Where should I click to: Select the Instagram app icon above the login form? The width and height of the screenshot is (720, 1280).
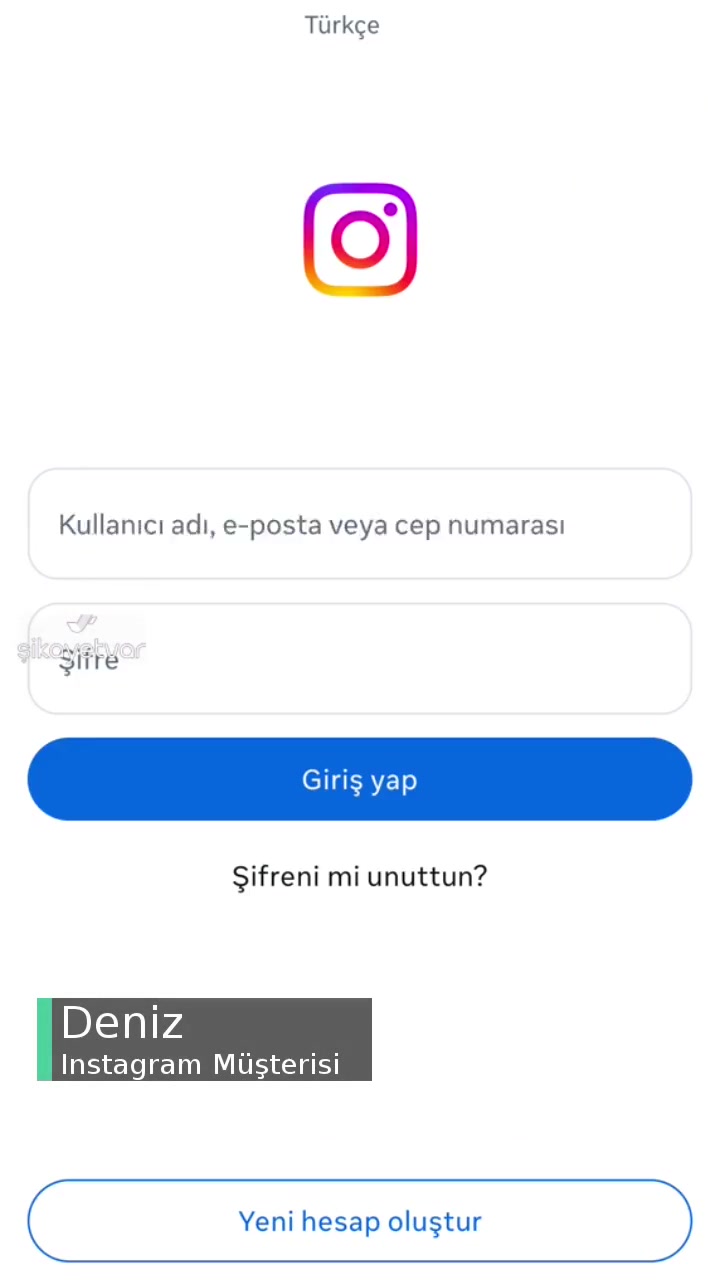click(360, 238)
